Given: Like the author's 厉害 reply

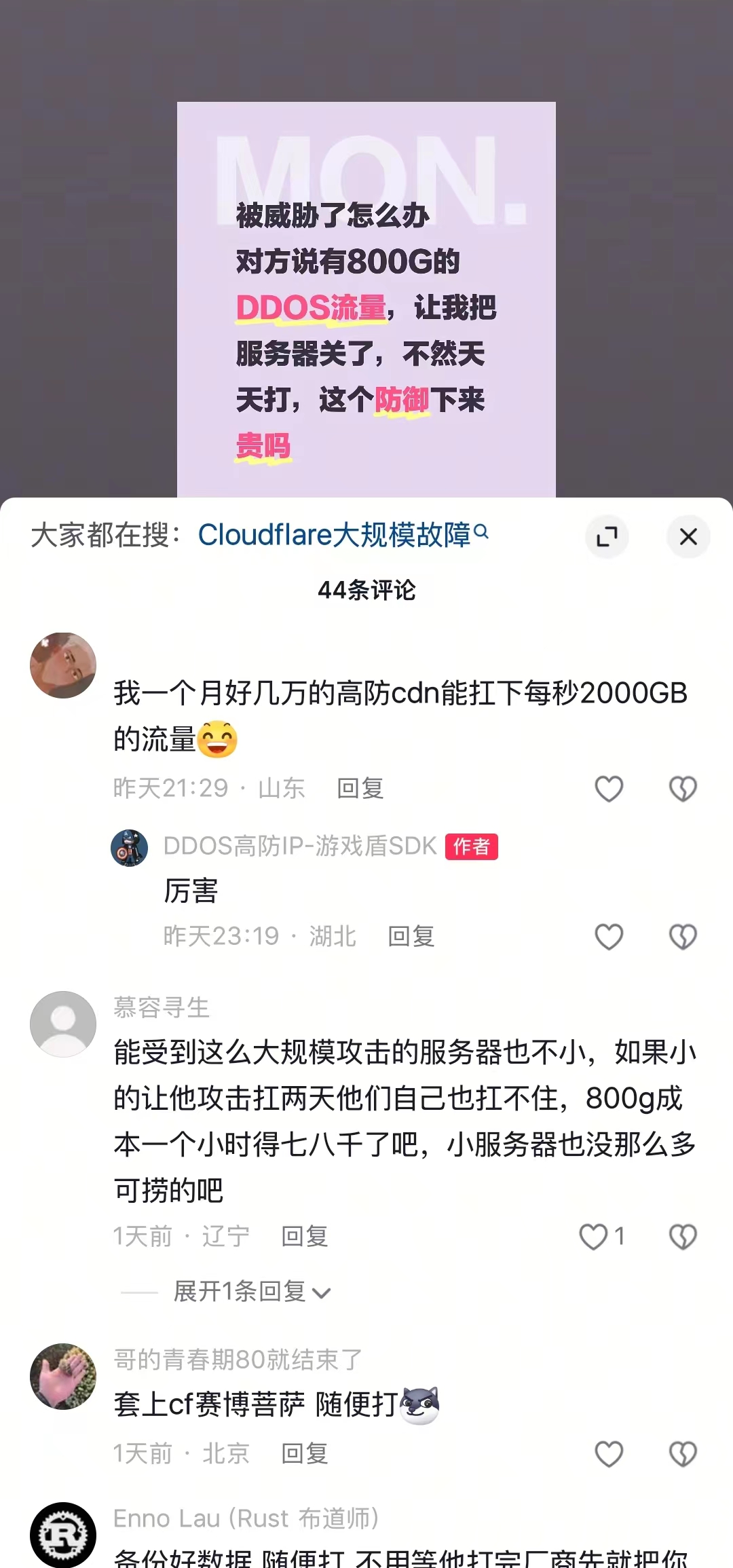Looking at the screenshot, I should click(x=609, y=937).
